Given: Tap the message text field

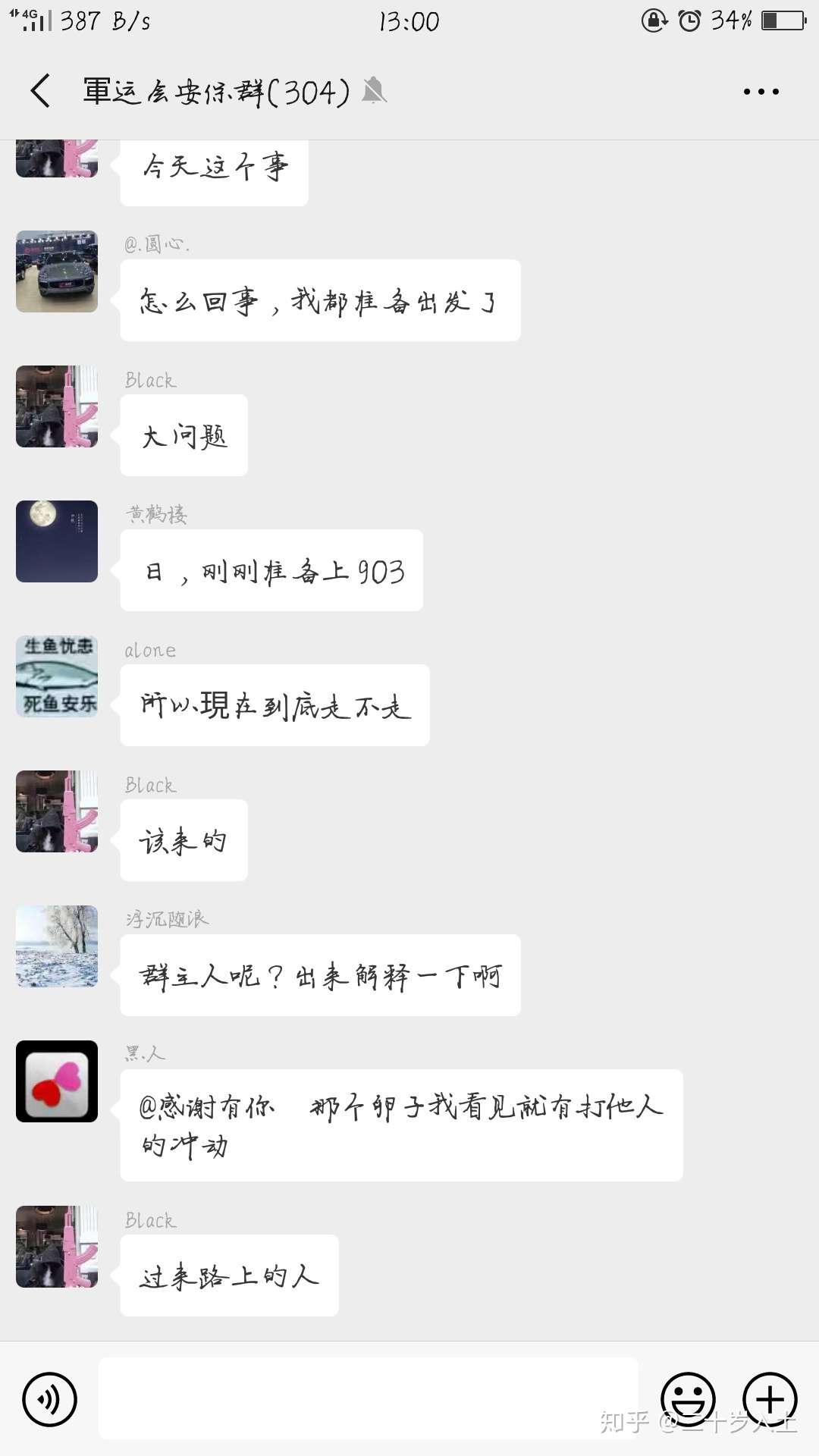Looking at the screenshot, I should click(x=368, y=1399).
